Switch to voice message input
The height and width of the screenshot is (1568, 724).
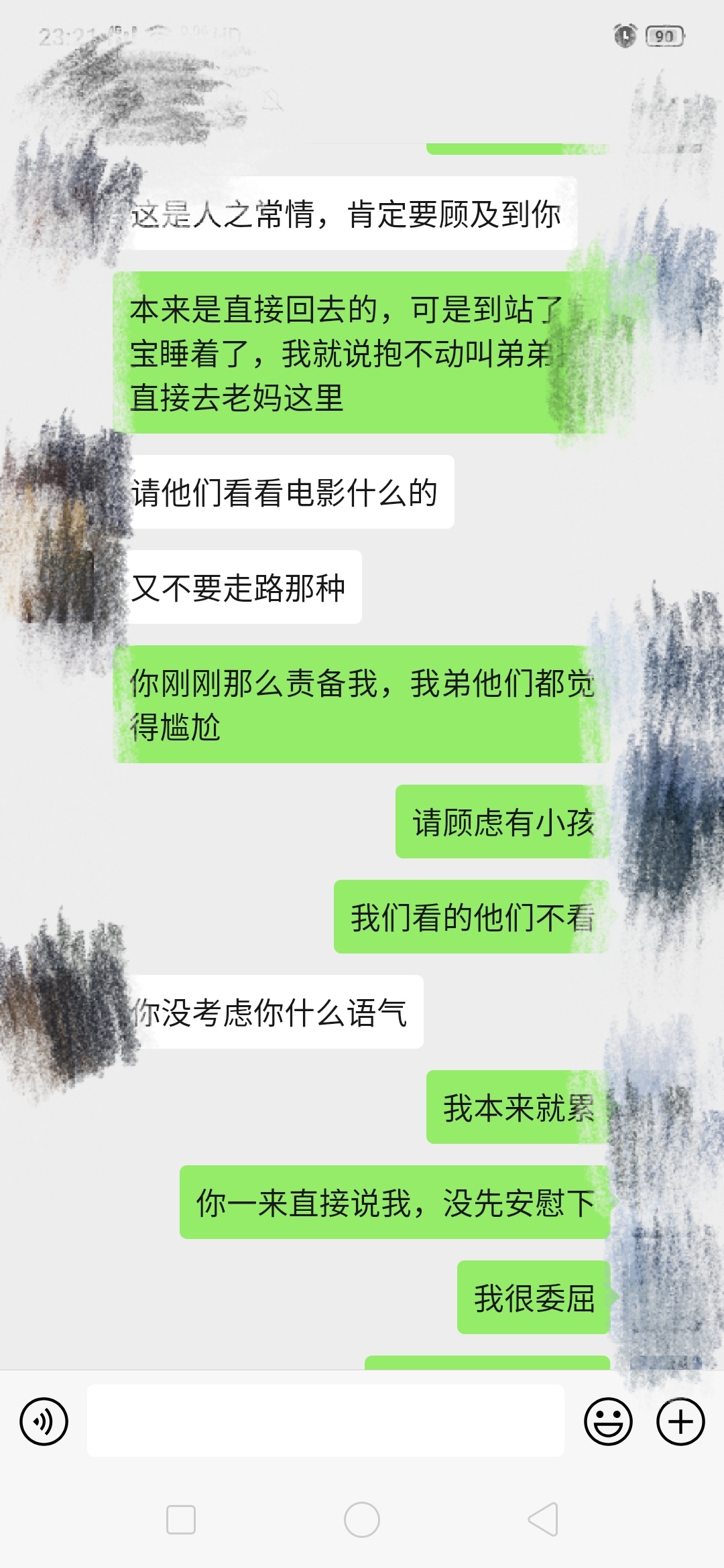(44, 1421)
